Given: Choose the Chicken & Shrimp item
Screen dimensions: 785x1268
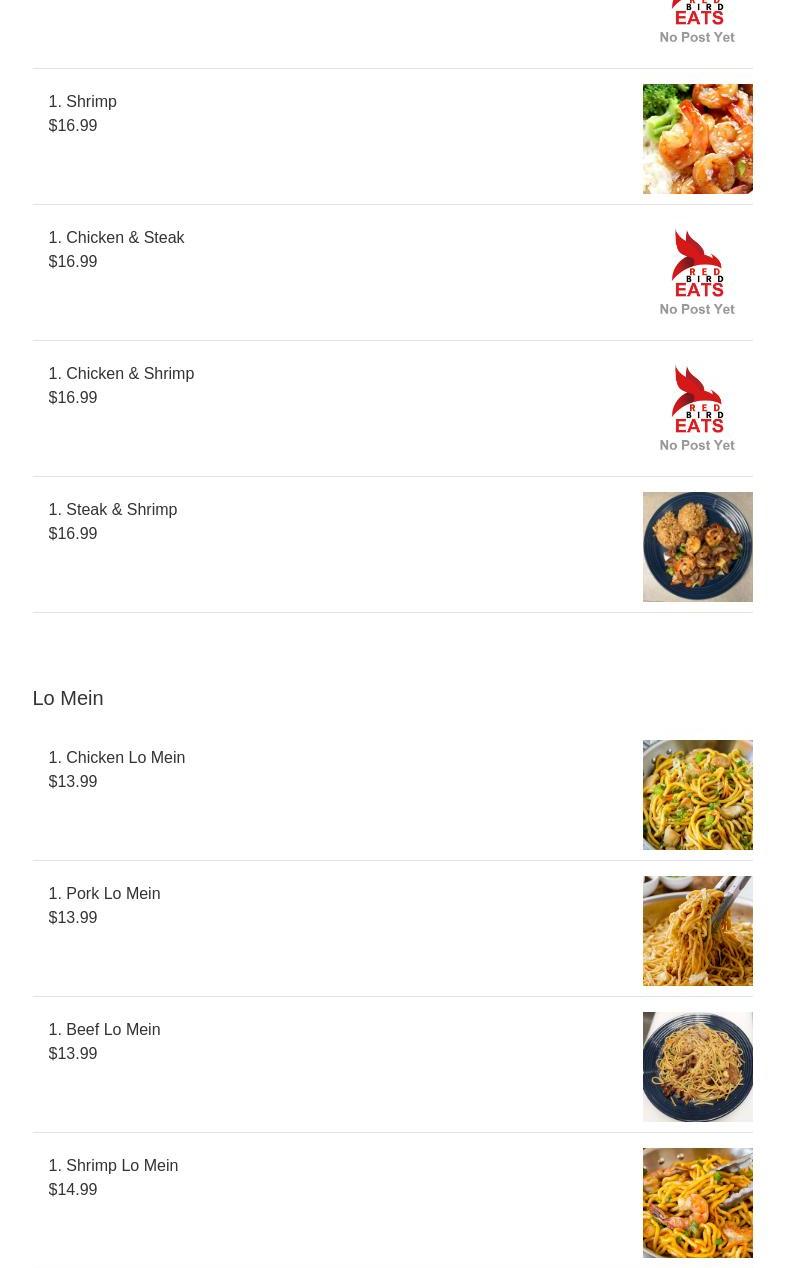Looking at the screenshot, I should (130, 374).
